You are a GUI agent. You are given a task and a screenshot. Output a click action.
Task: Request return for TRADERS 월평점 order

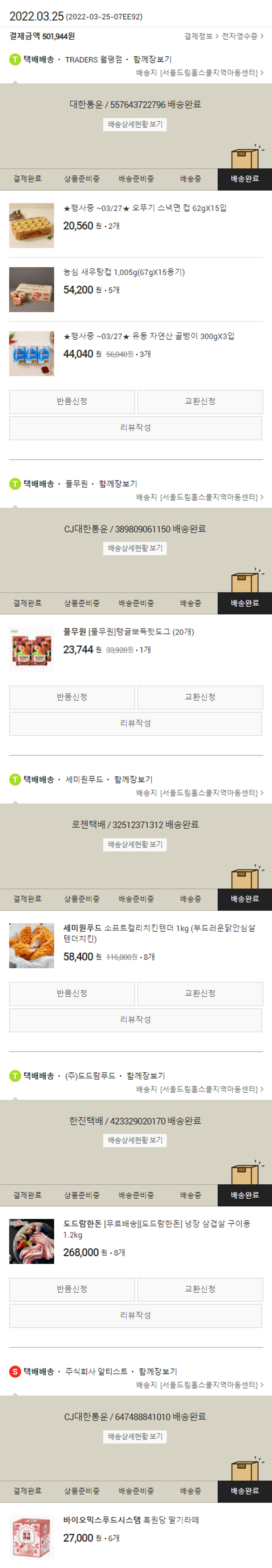tap(72, 402)
